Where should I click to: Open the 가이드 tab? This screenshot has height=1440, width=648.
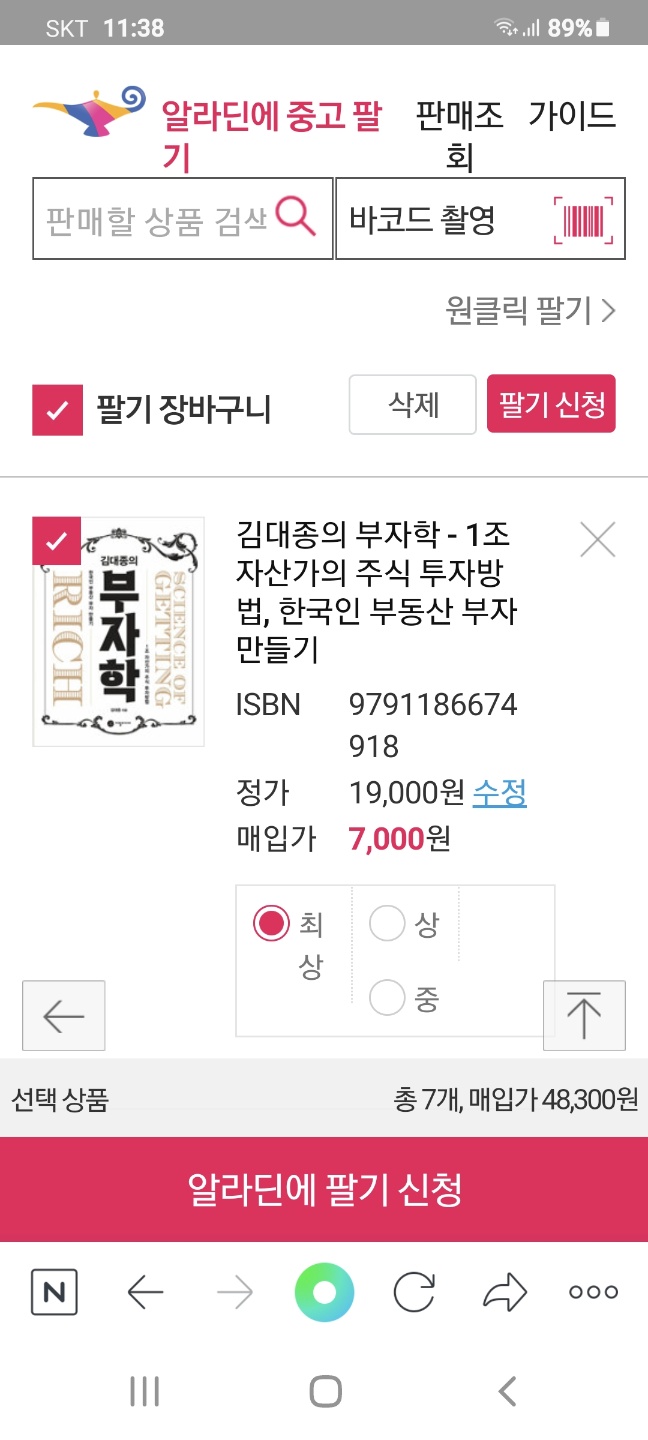[x=572, y=117]
